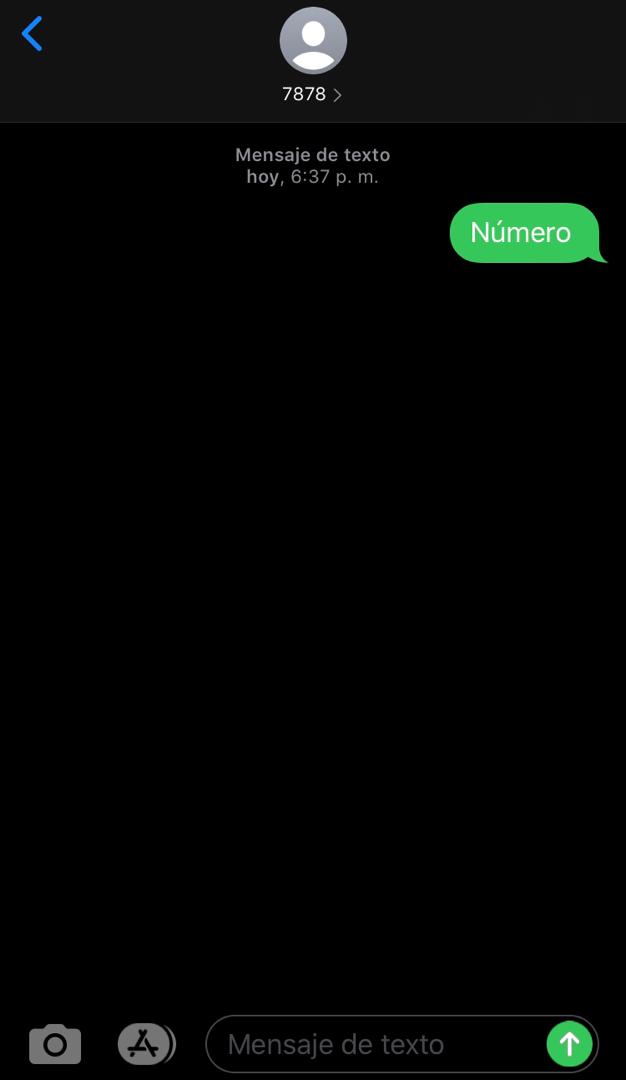Send the message with the green arrow
This screenshot has height=1080, width=626.
pos(570,1044)
